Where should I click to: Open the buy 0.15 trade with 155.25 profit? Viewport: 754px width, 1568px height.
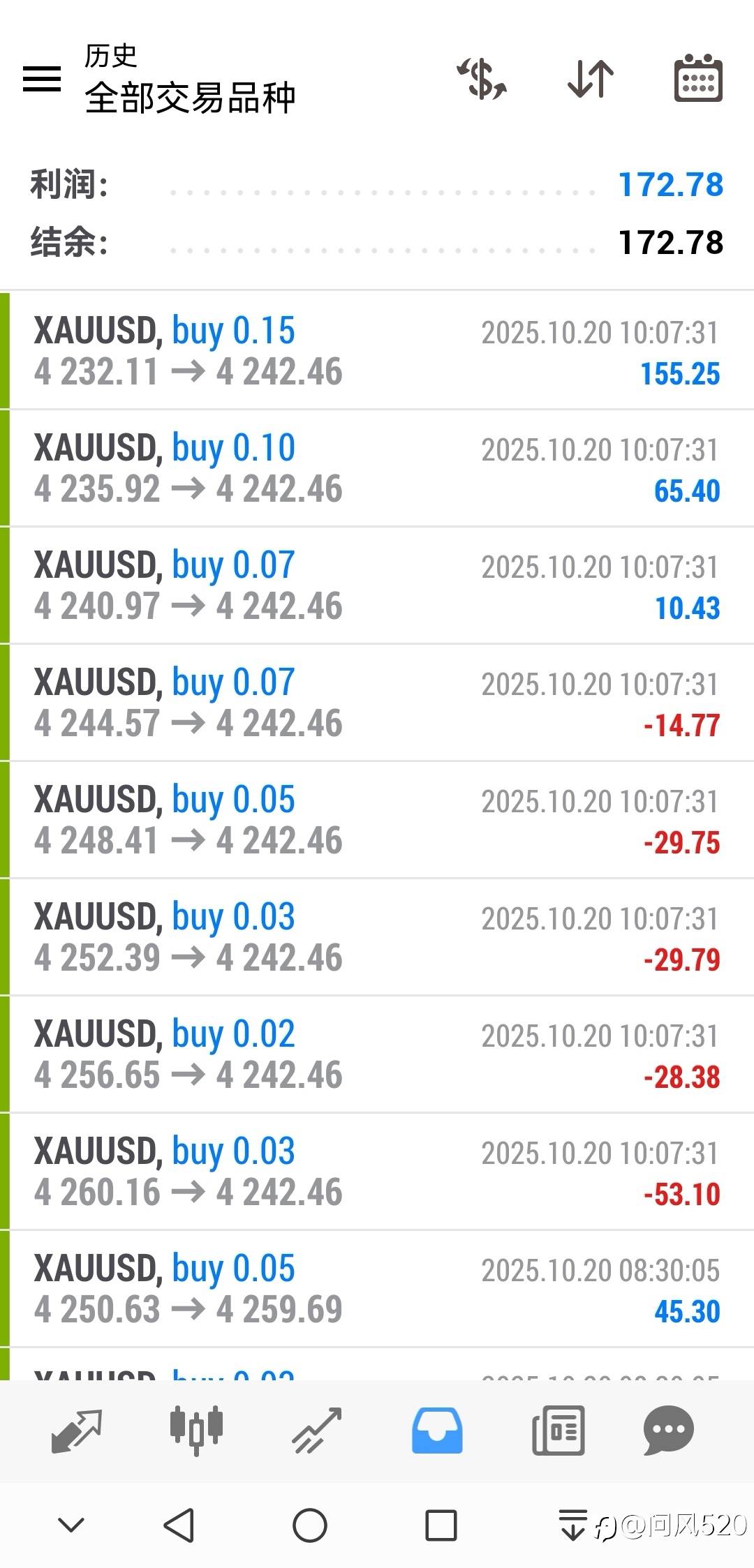pyautogui.click(x=377, y=351)
